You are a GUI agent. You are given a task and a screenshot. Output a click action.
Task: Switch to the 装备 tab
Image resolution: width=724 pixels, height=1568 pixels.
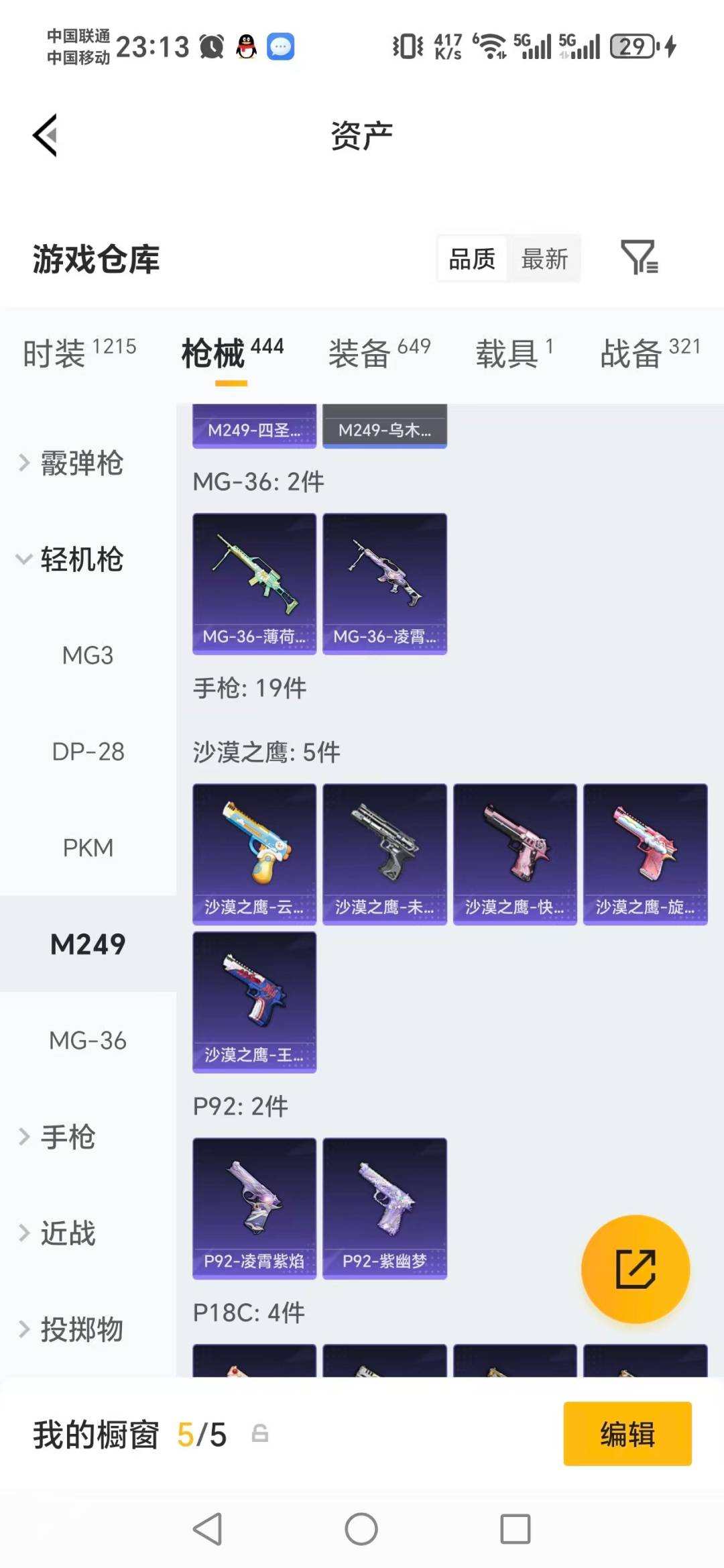(360, 354)
